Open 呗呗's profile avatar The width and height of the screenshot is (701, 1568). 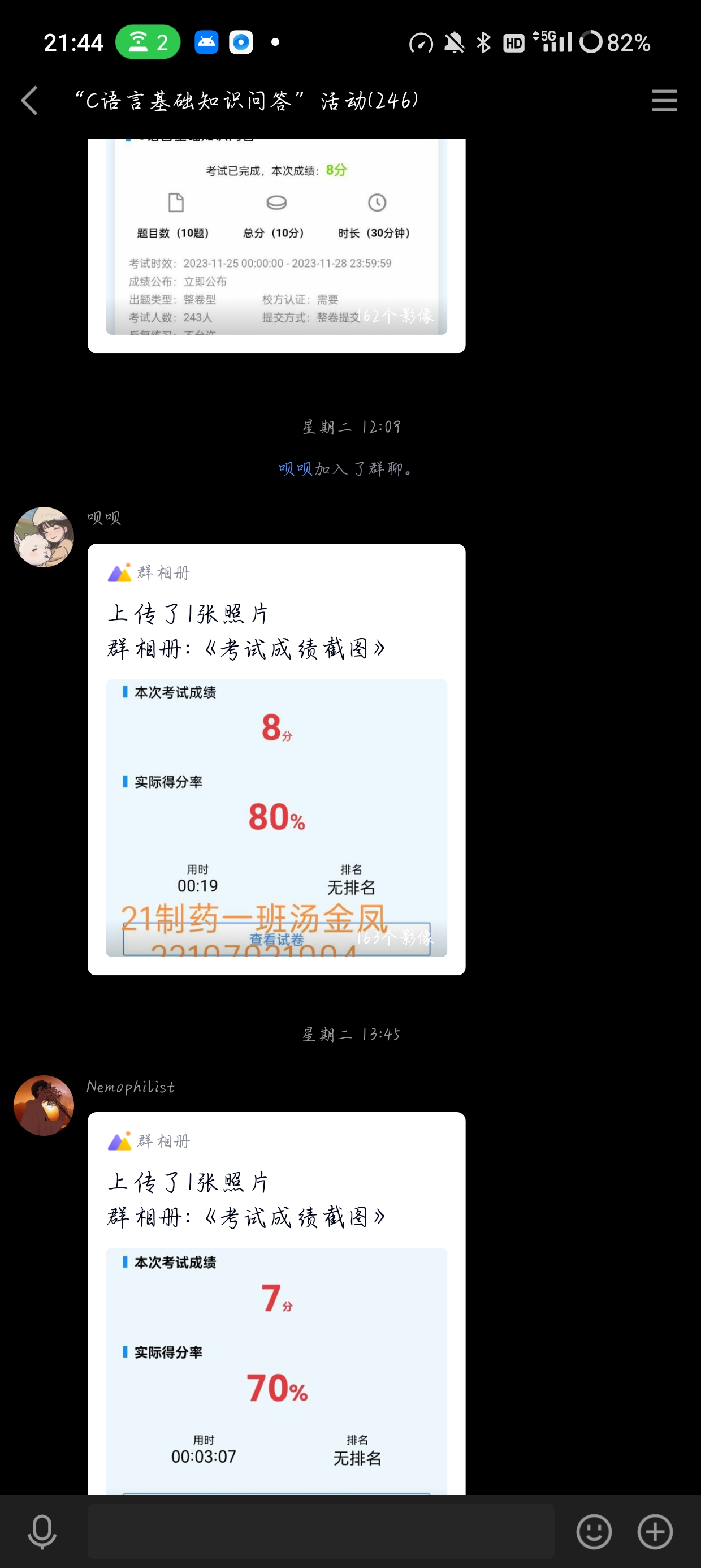[44, 537]
